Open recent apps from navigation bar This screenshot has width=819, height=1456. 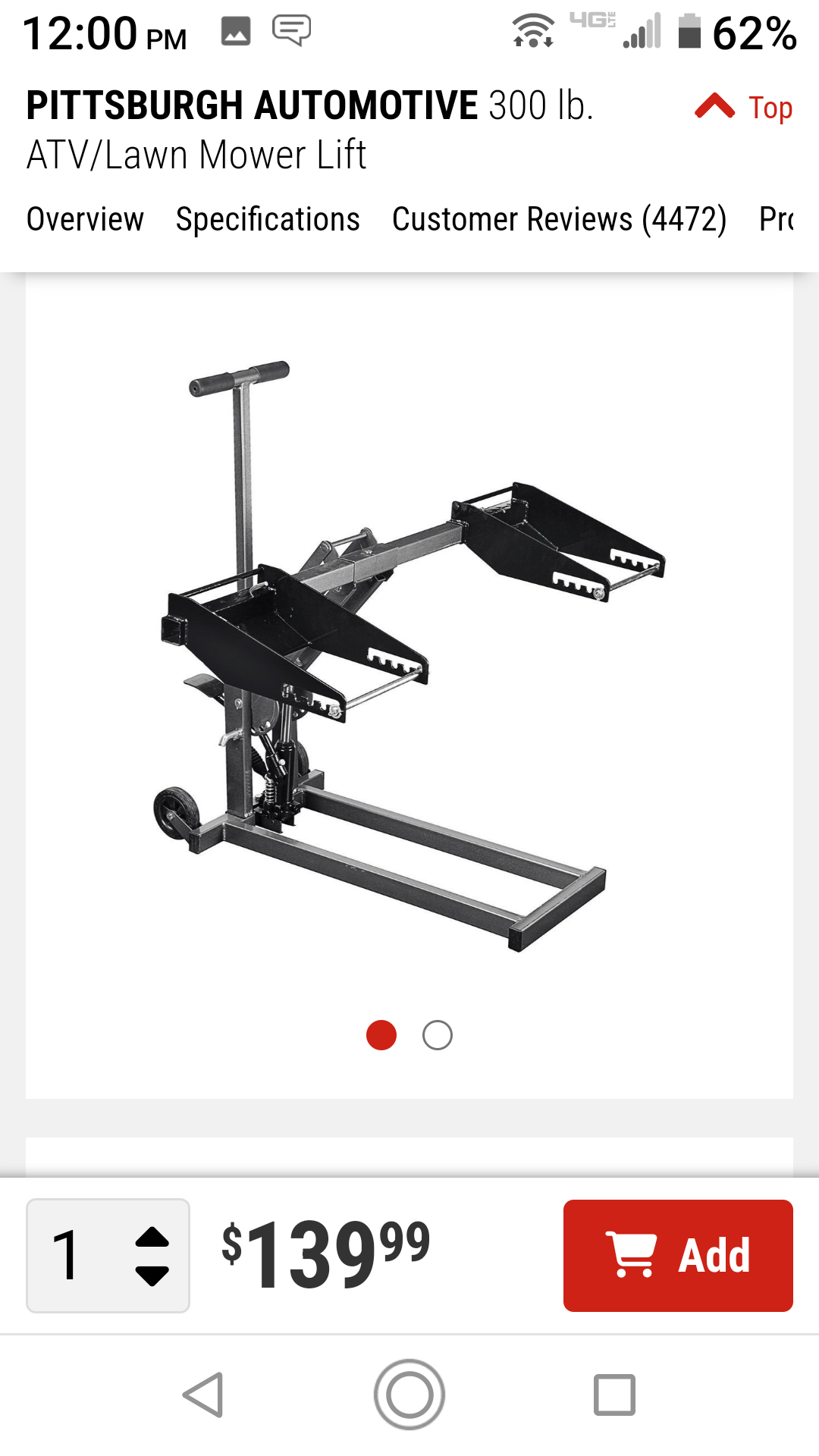pos(614,1395)
